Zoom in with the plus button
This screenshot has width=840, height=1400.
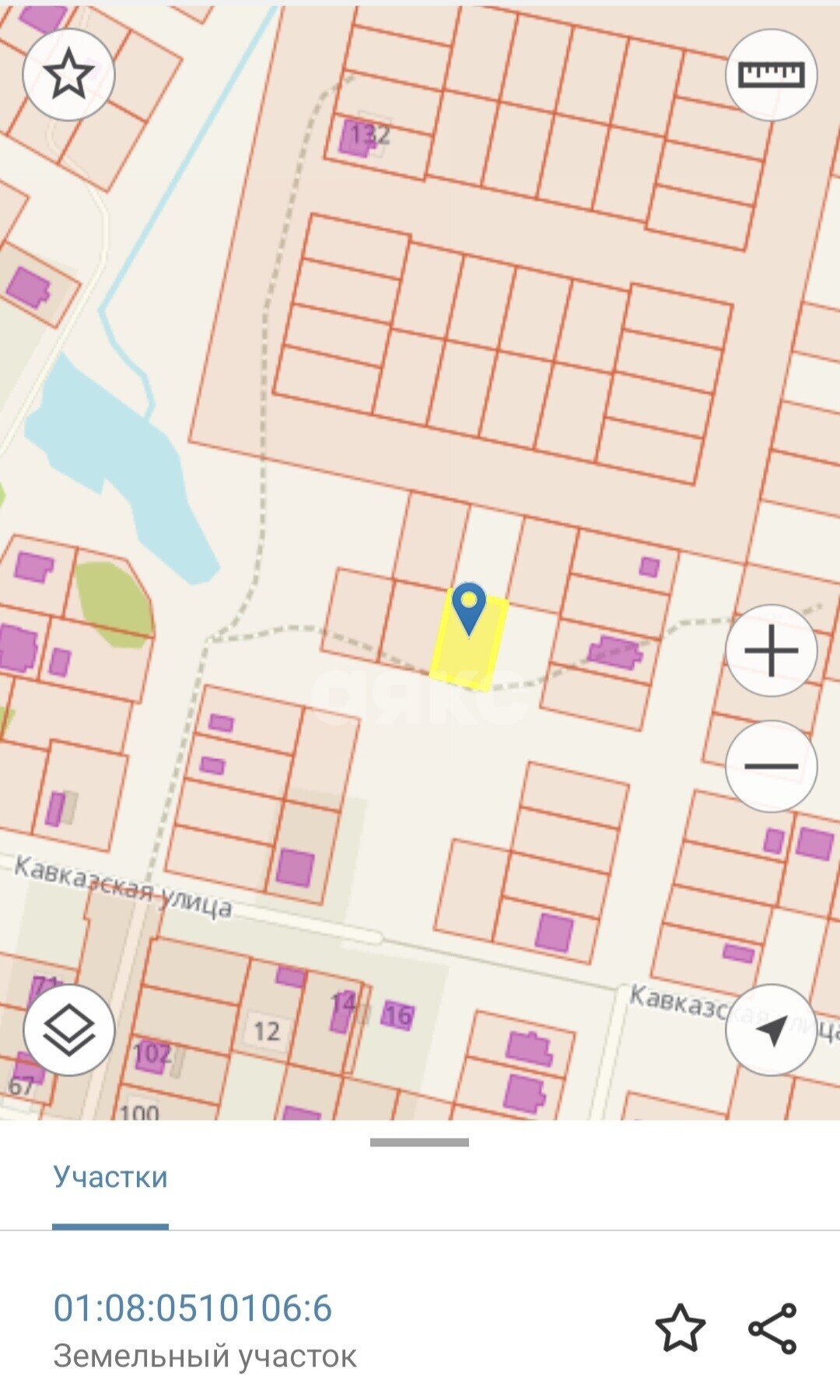[771, 650]
